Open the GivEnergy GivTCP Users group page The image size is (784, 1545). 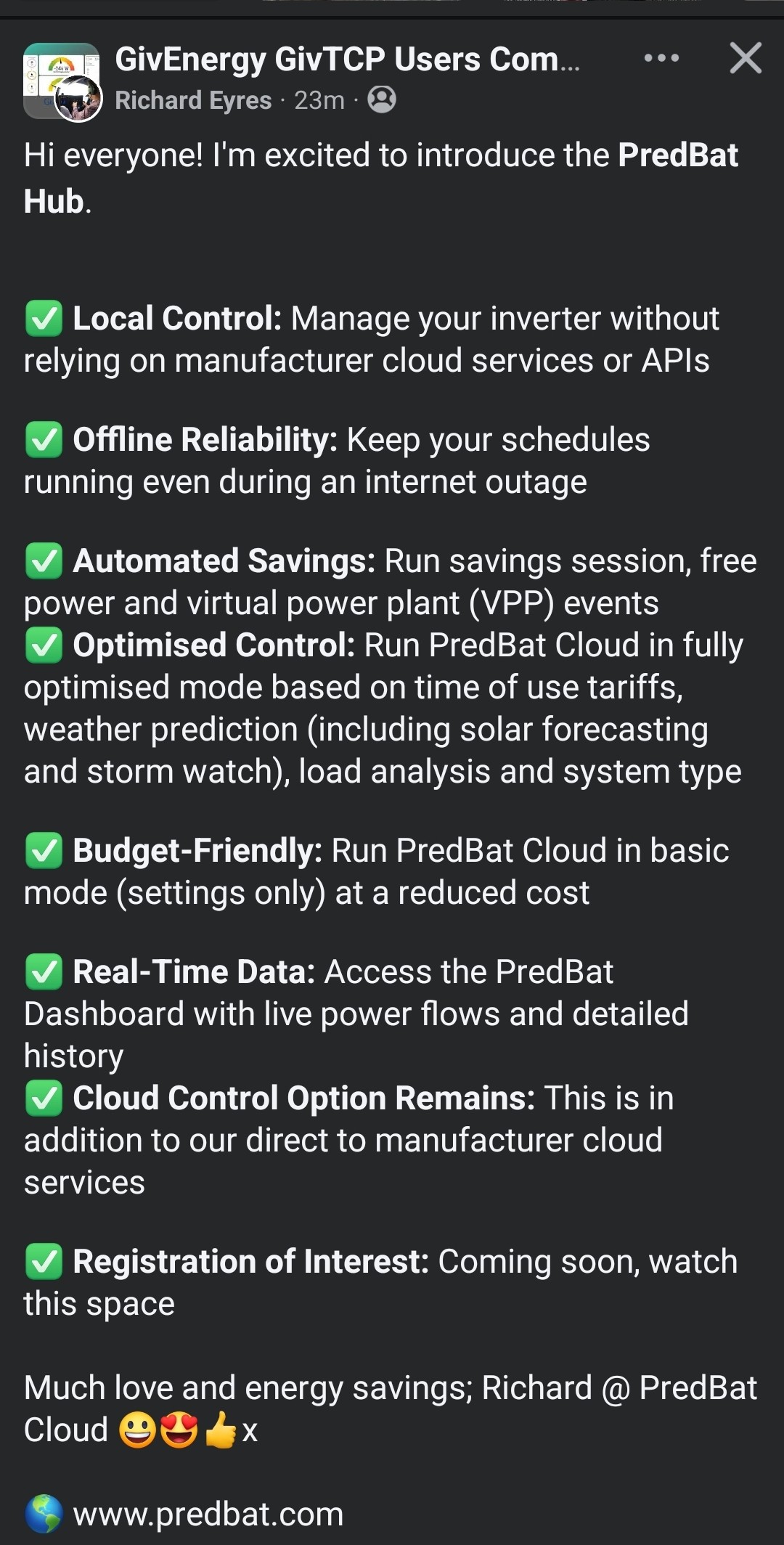pyautogui.click(x=347, y=60)
